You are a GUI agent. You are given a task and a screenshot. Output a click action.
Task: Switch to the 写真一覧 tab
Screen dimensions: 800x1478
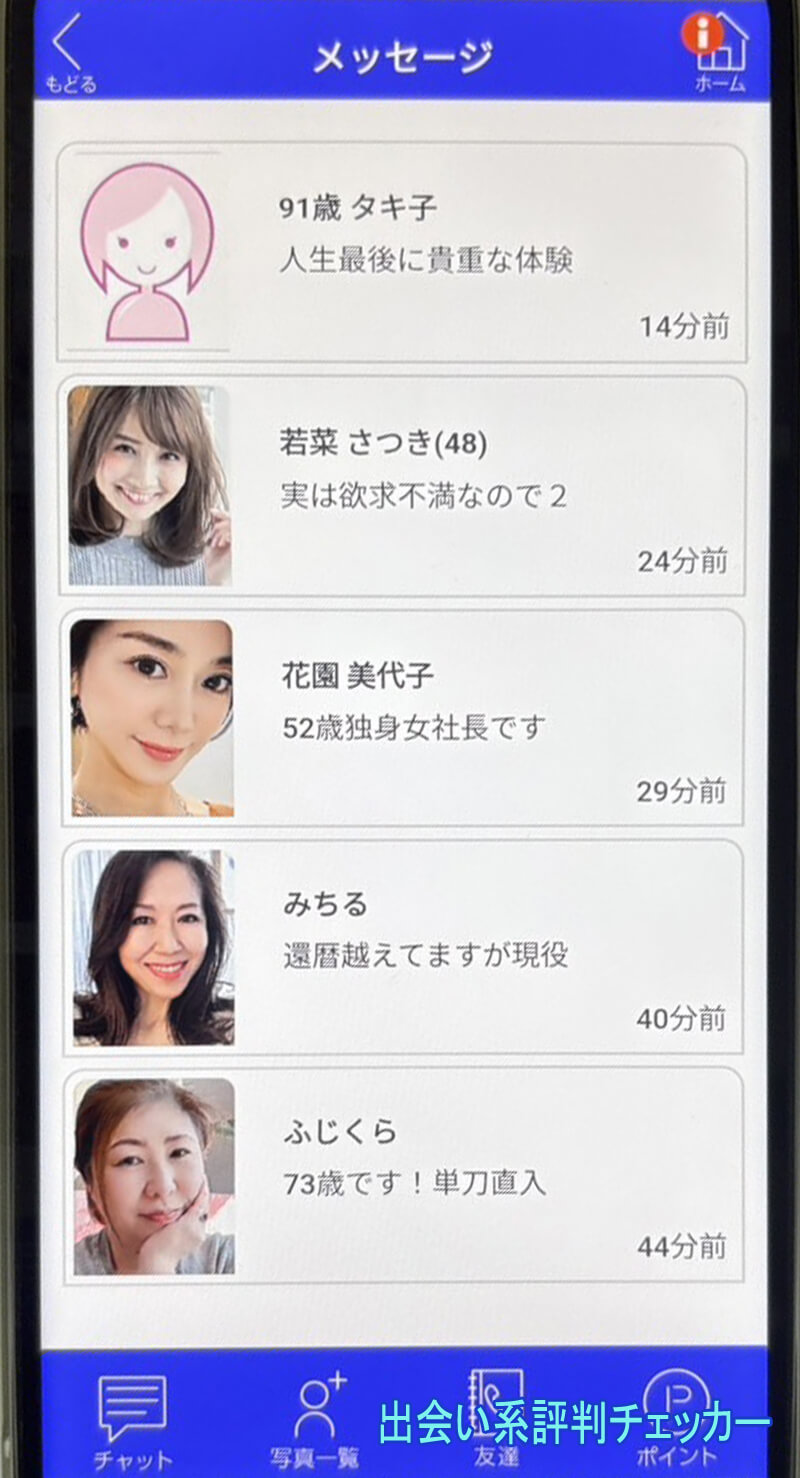tap(316, 1420)
